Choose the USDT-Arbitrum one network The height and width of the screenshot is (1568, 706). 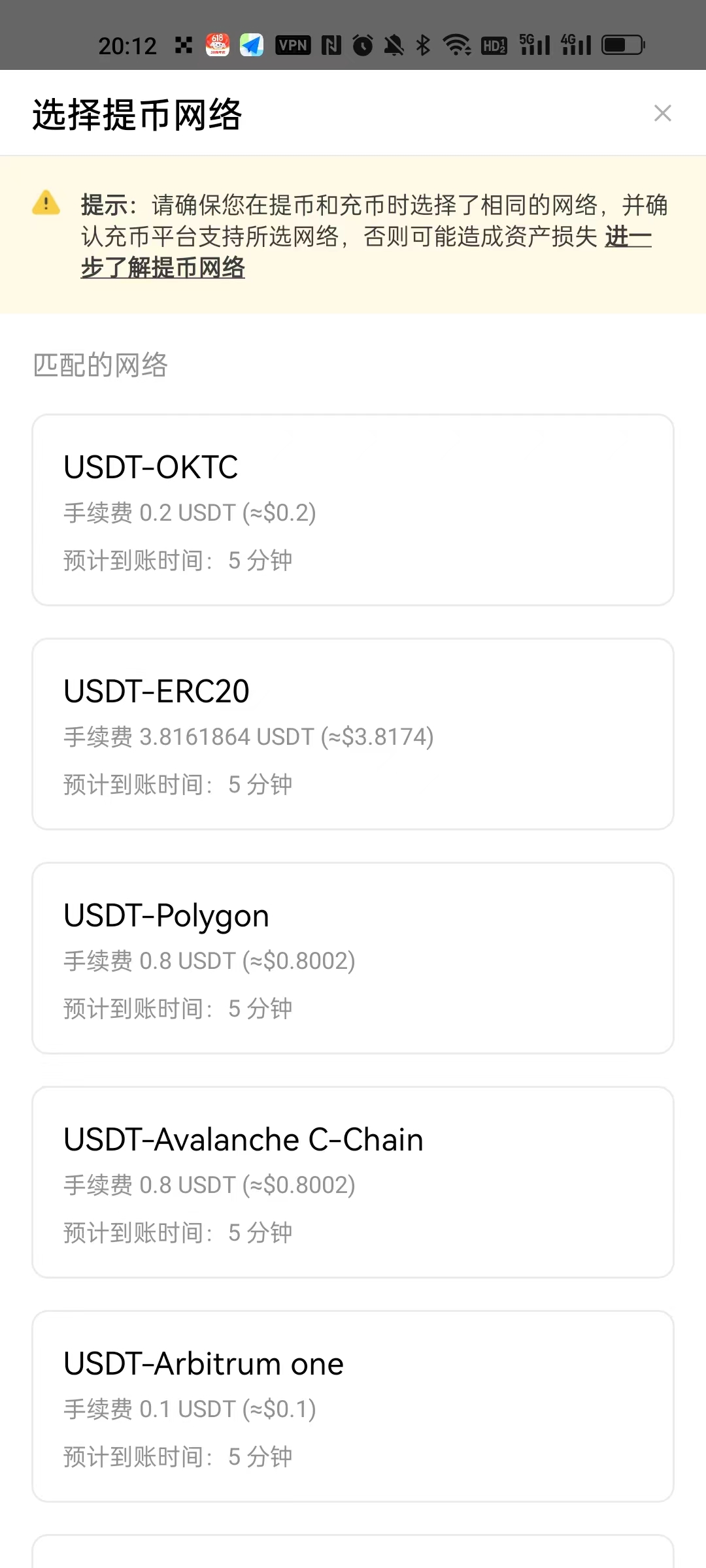pyautogui.click(x=353, y=1407)
